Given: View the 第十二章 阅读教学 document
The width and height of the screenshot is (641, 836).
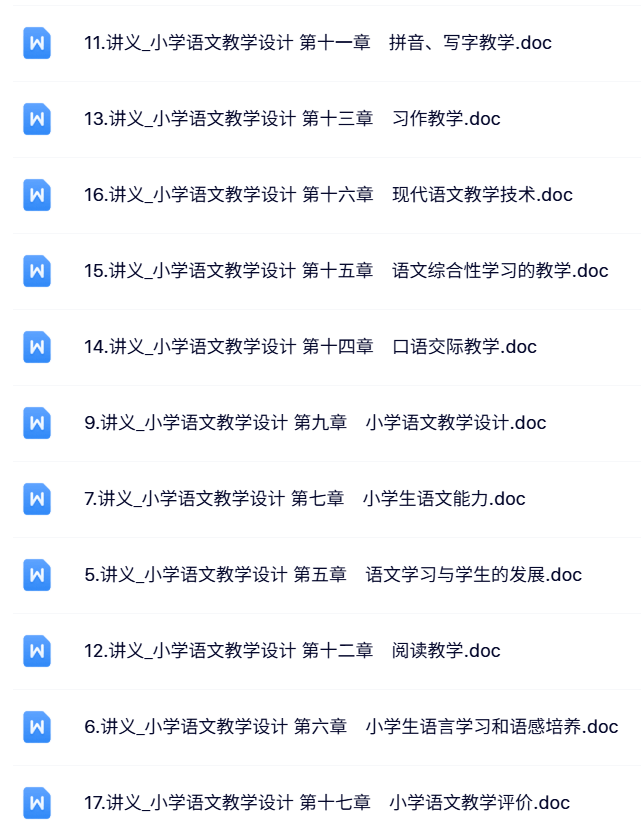Looking at the screenshot, I should [292, 651].
